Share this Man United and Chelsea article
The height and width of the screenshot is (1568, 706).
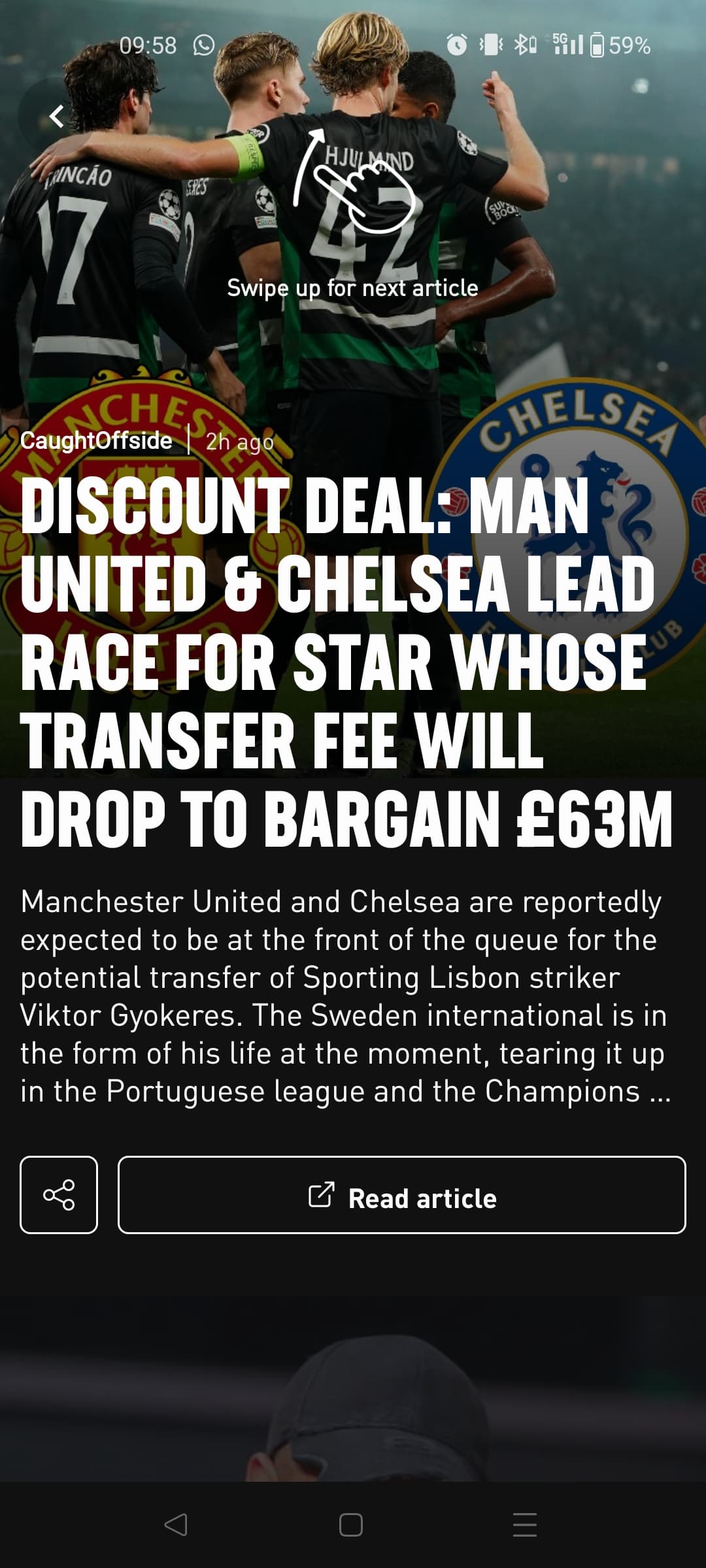click(x=59, y=1195)
